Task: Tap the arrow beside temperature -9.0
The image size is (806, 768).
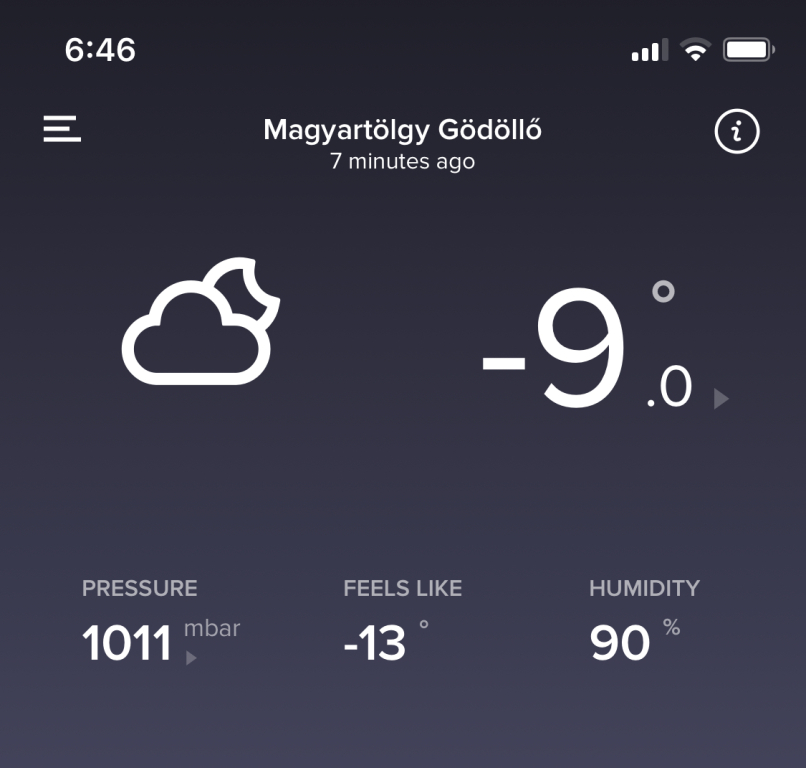Action: point(721,399)
